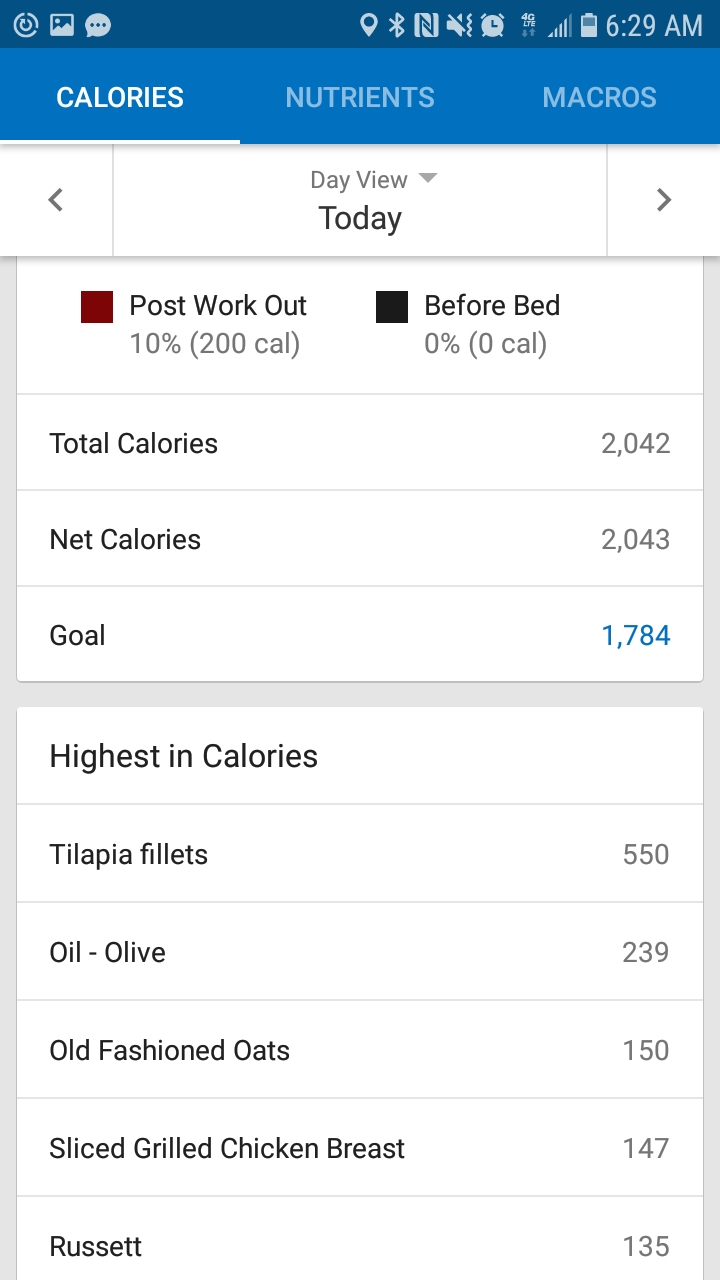Open the Oil - Olive entry
720x1280 pixels.
(360, 952)
